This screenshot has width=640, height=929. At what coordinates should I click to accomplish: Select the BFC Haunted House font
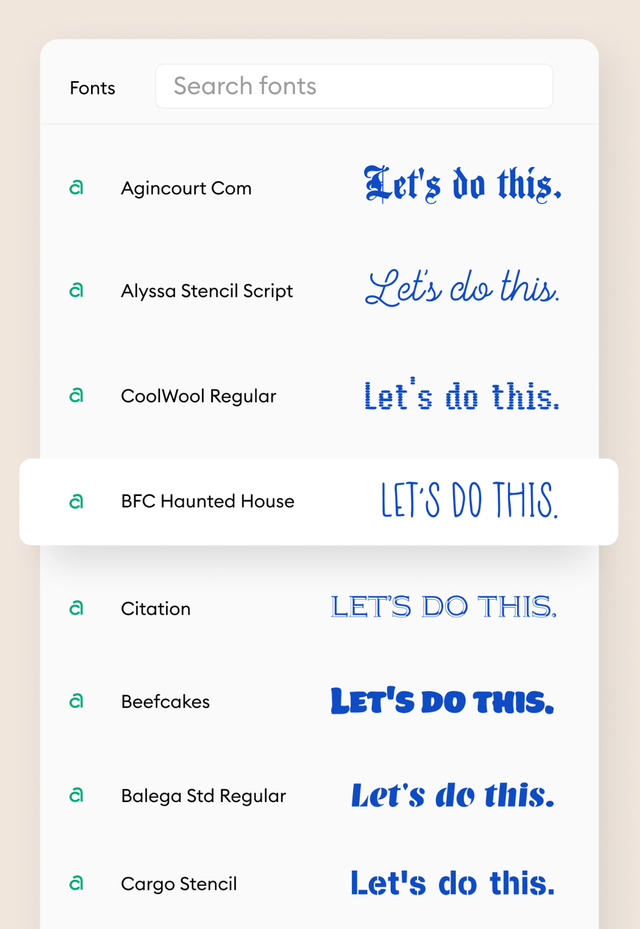(x=208, y=501)
